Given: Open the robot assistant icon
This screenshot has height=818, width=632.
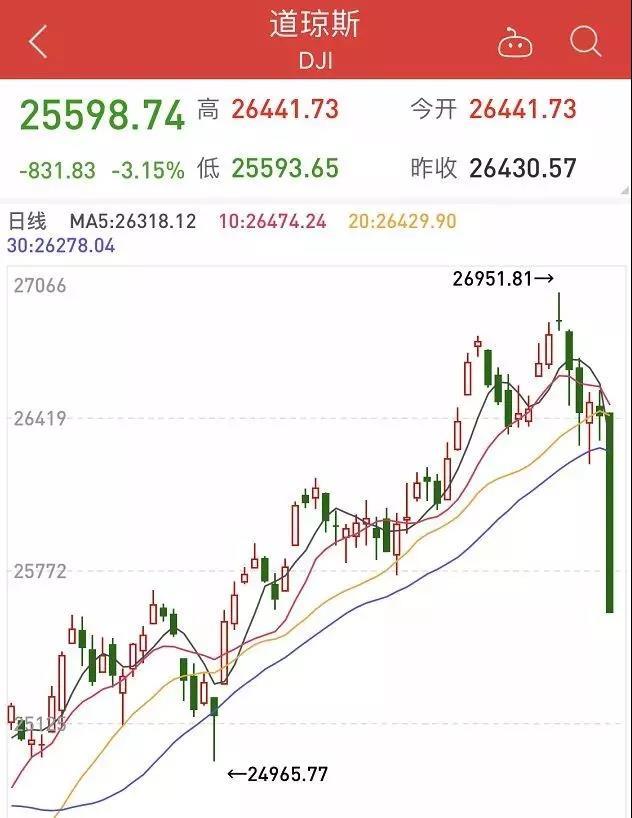Looking at the screenshot, I should [x=515, y=43].
